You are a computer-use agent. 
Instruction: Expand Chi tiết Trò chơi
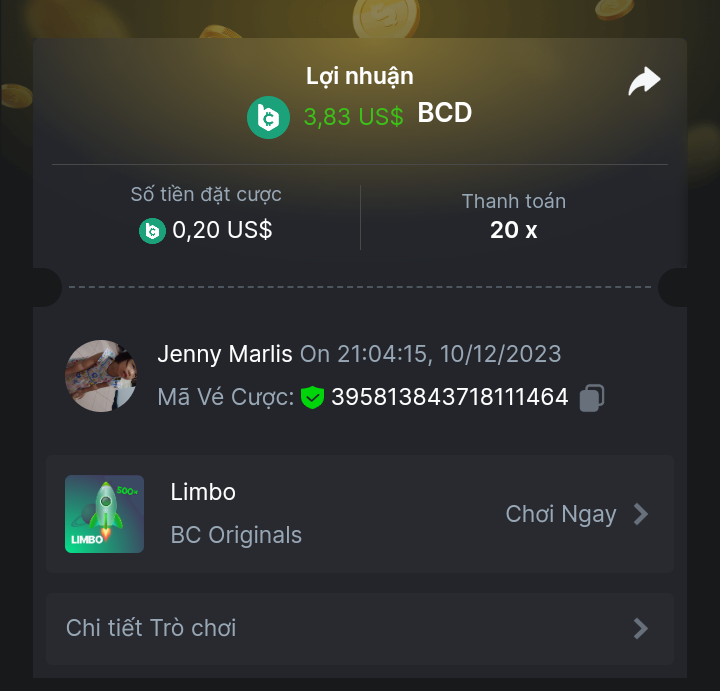point(360,628)
